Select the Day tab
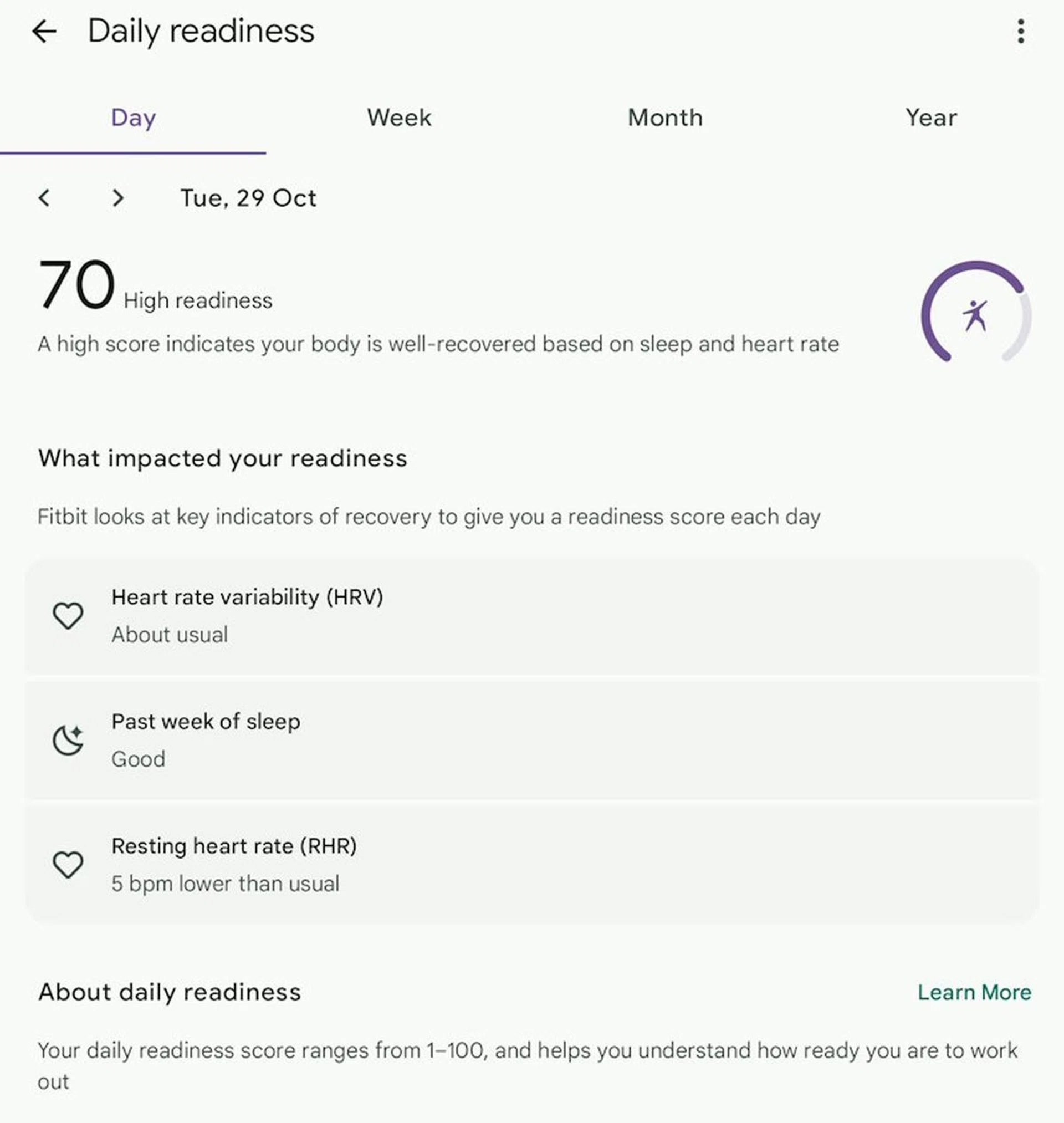 134,118
